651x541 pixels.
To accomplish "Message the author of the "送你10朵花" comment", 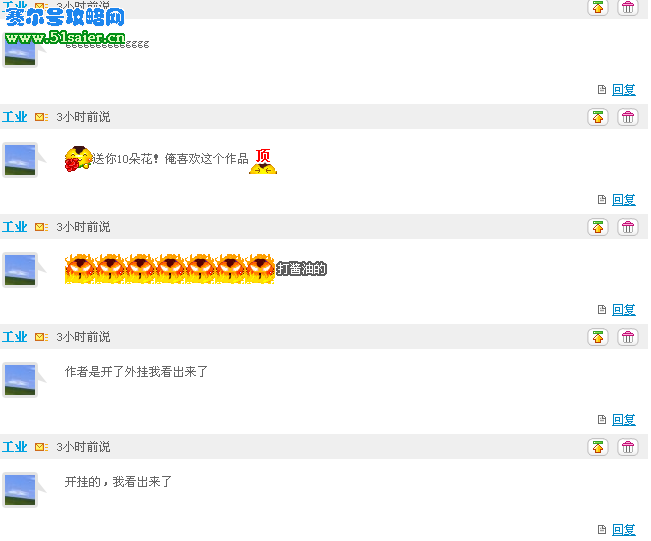I will click(41, 117).
